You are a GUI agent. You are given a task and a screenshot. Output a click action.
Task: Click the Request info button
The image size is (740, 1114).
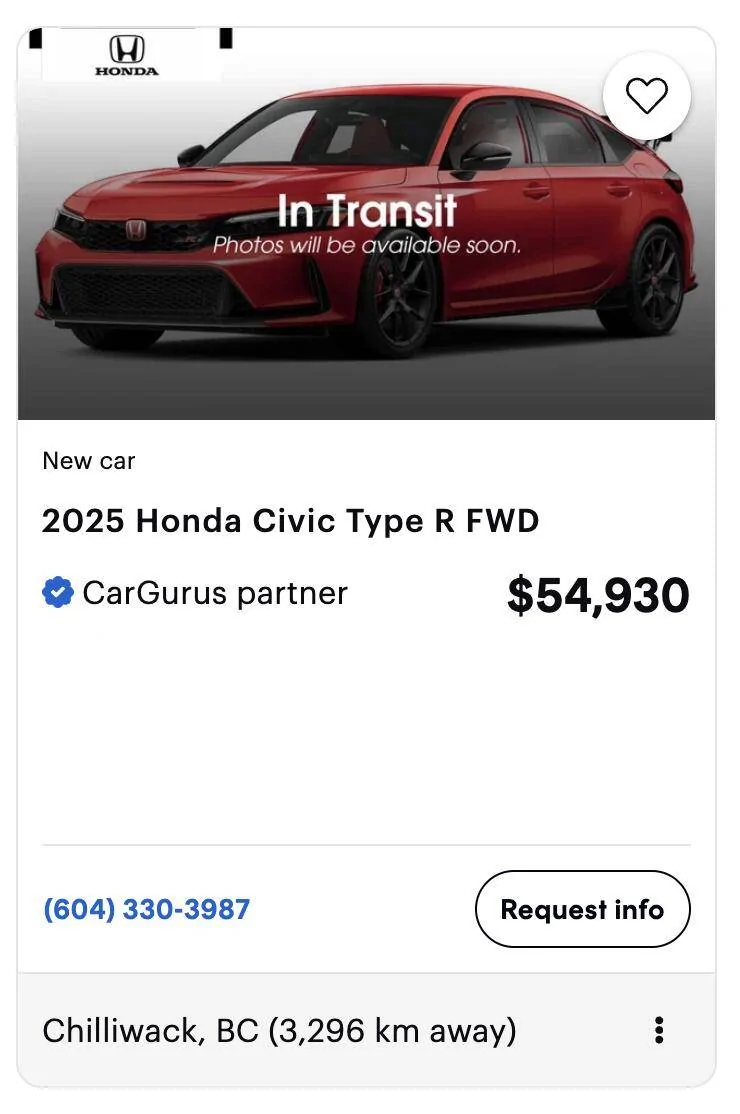(583, 909)
